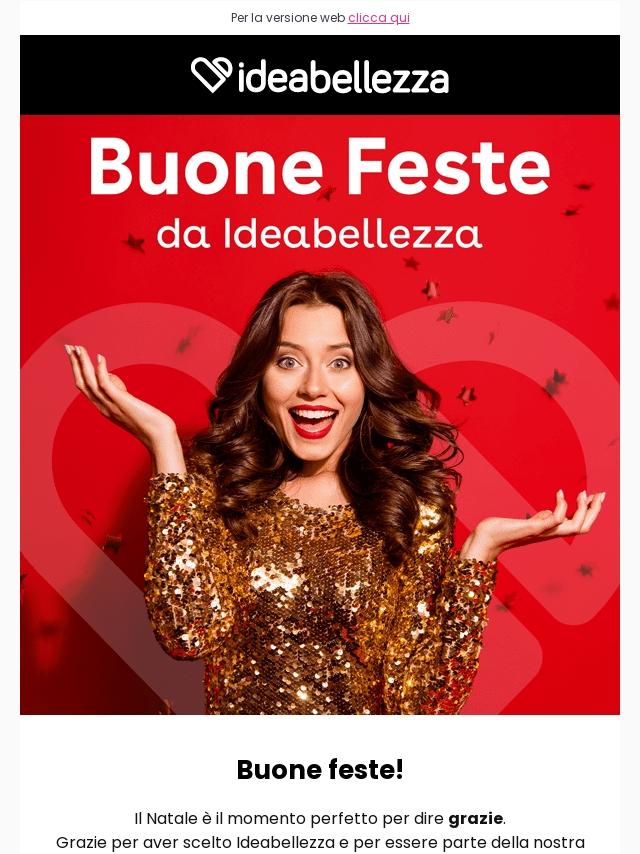Open the web version via "clicca qui"
The image size is (640, 854).
tap(378, 18)
